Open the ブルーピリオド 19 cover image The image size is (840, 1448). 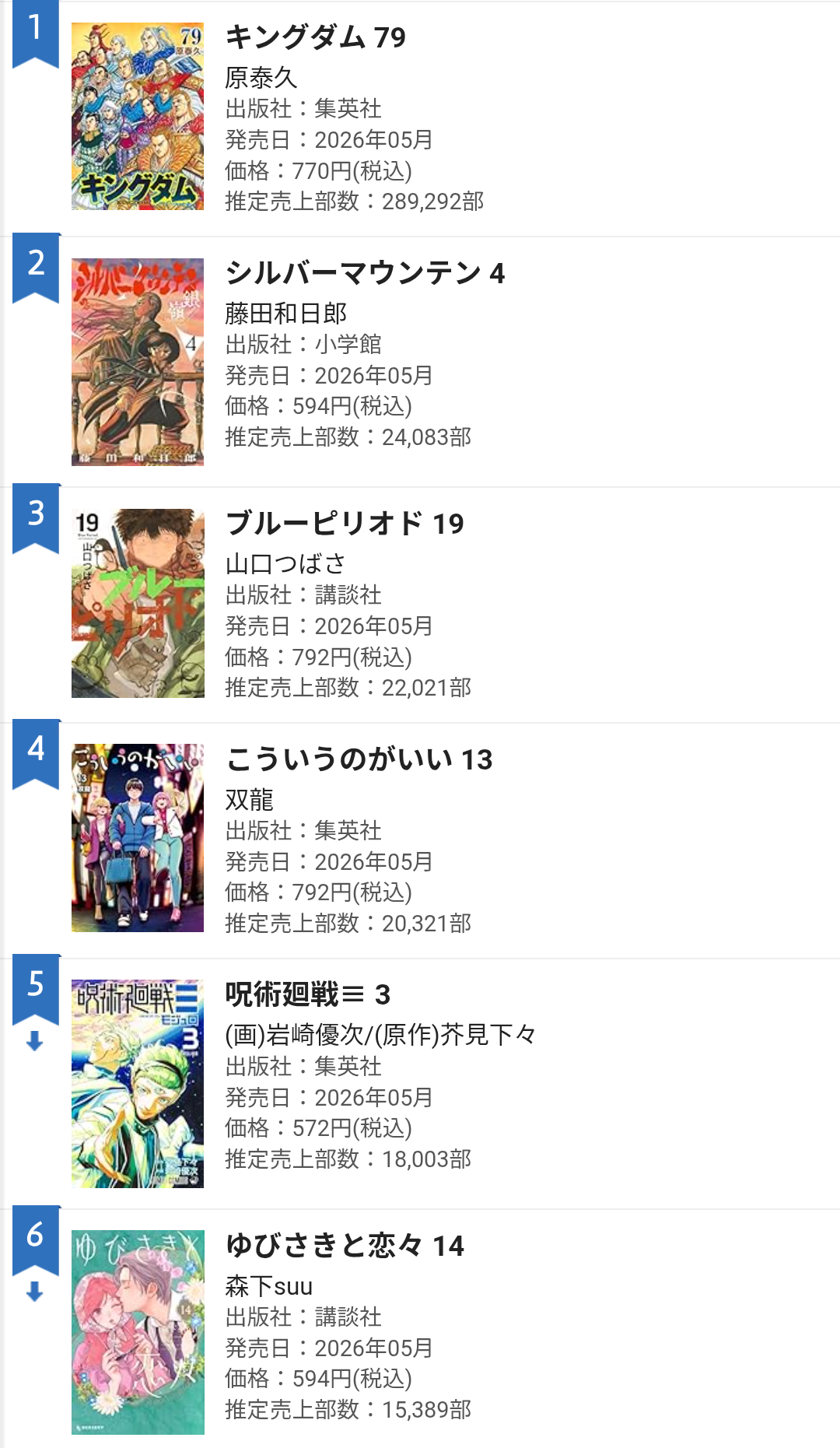(x=138, y=603)
